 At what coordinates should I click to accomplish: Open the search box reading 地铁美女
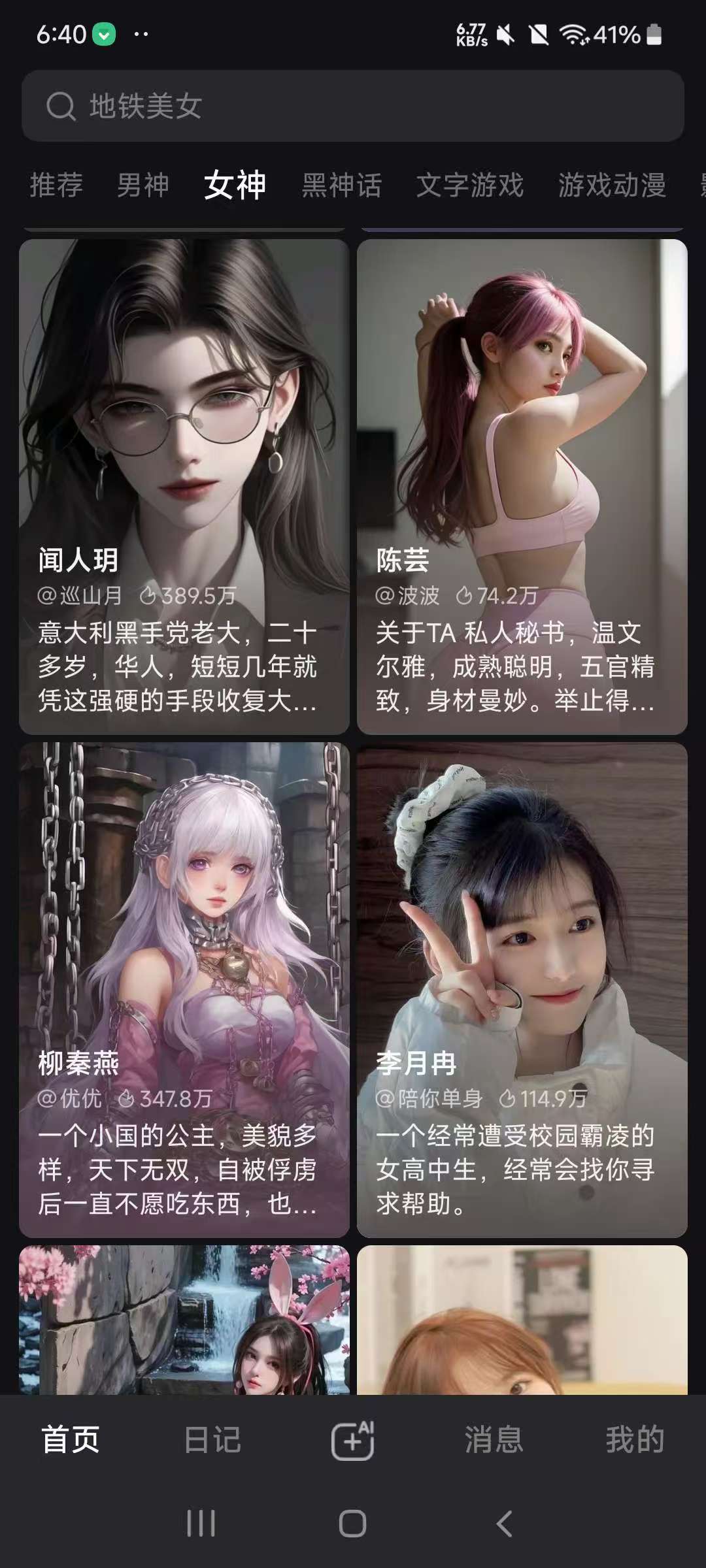click(x=353, y=106)
